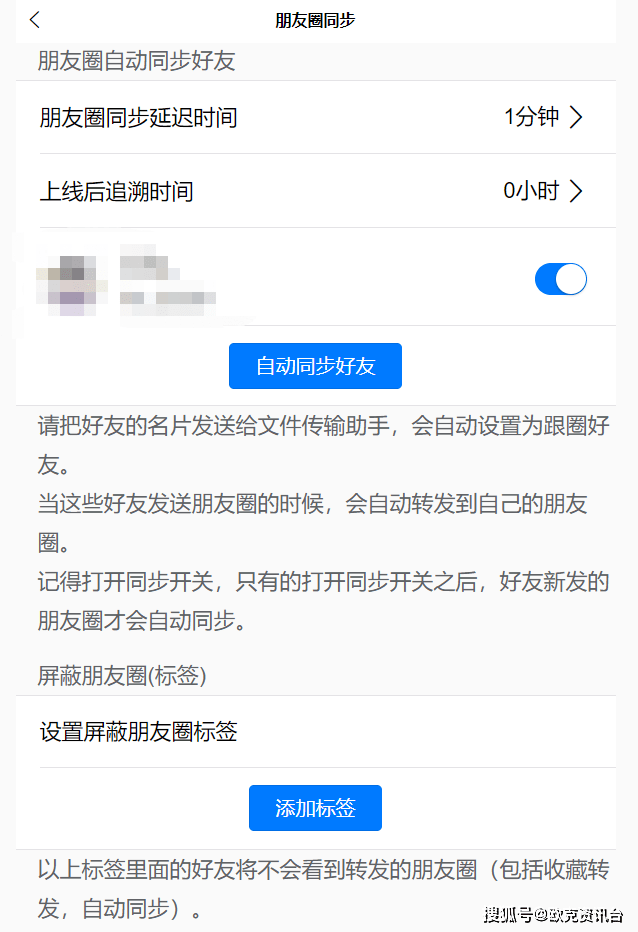Viewport: 638px width, 932px height.
Task: Tap 添加标签 to add a tag
Action: click(315, 808)
